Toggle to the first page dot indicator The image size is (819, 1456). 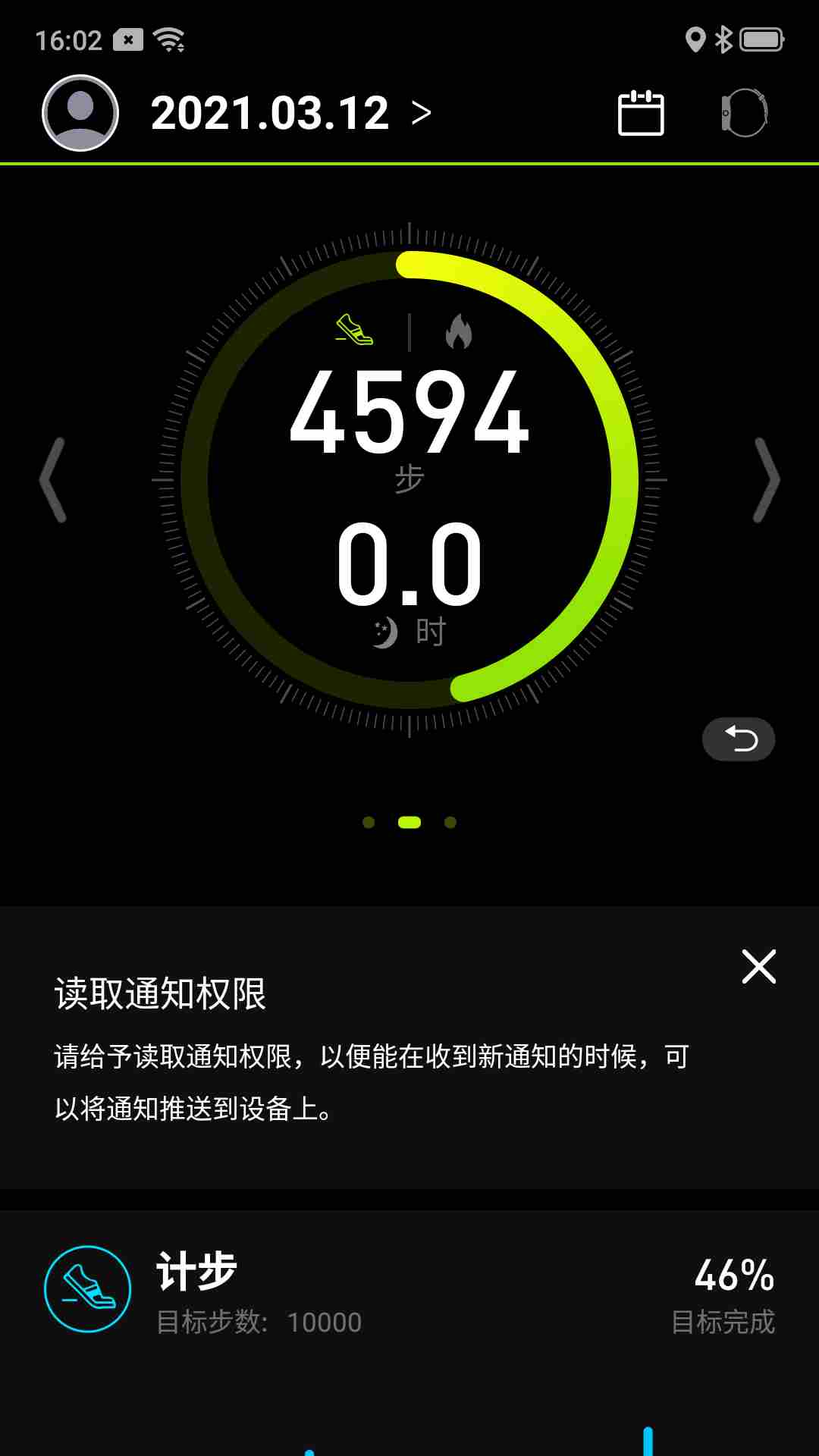pyautogui.click(x=369, y=821)
